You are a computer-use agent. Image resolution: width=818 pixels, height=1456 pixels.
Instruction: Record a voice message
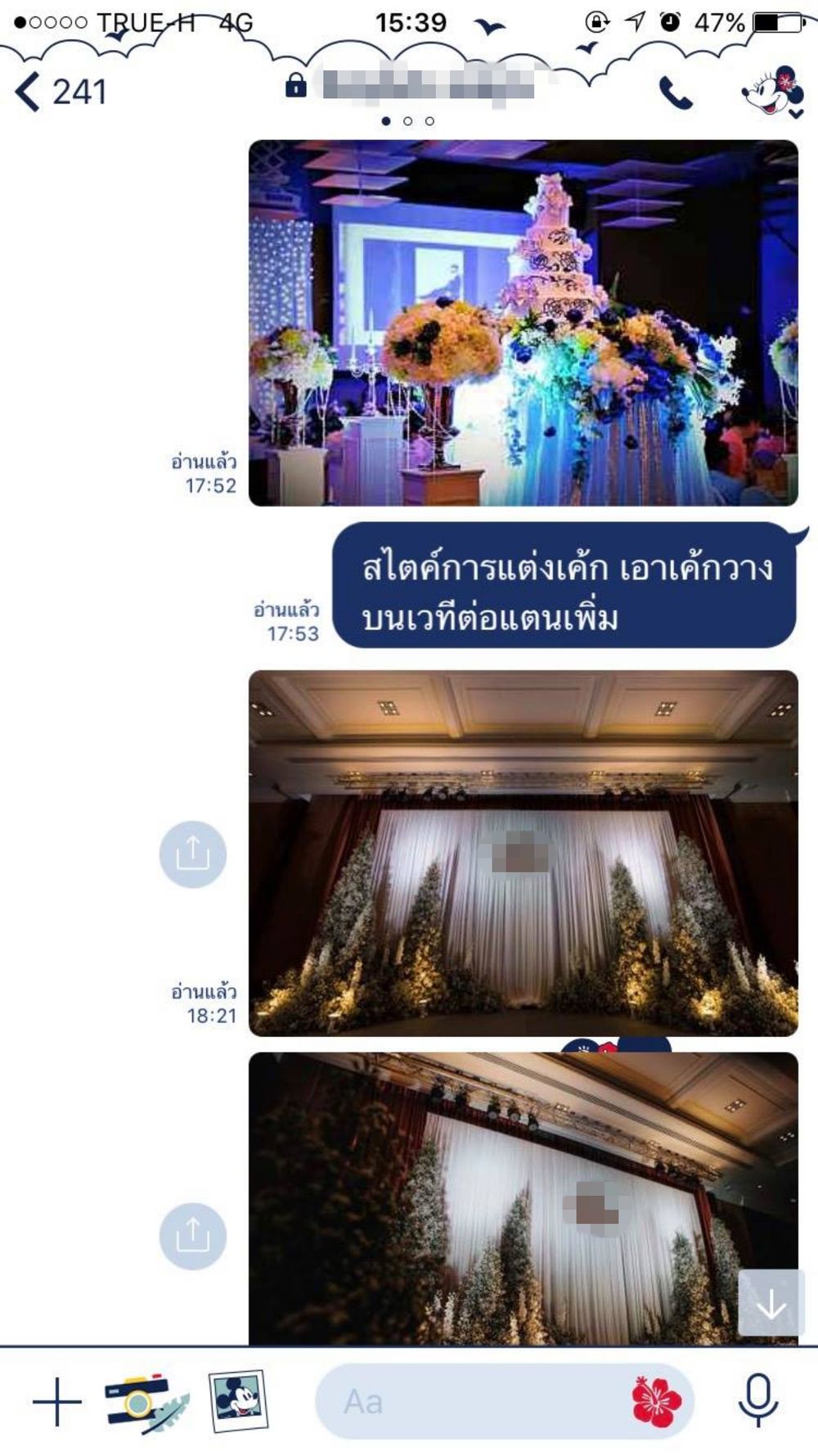point(757,1400)
